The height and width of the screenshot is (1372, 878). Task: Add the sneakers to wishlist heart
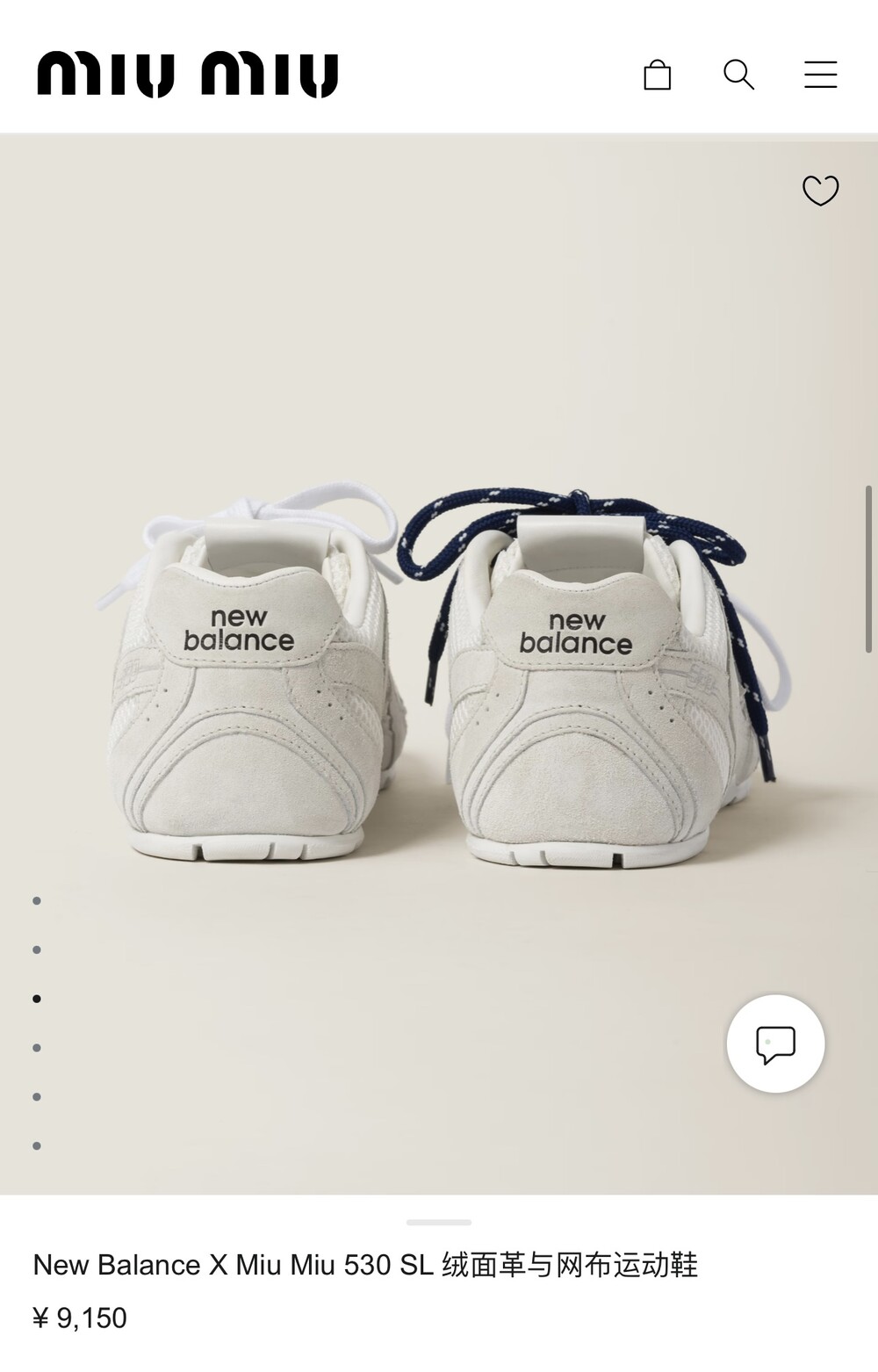821,191
